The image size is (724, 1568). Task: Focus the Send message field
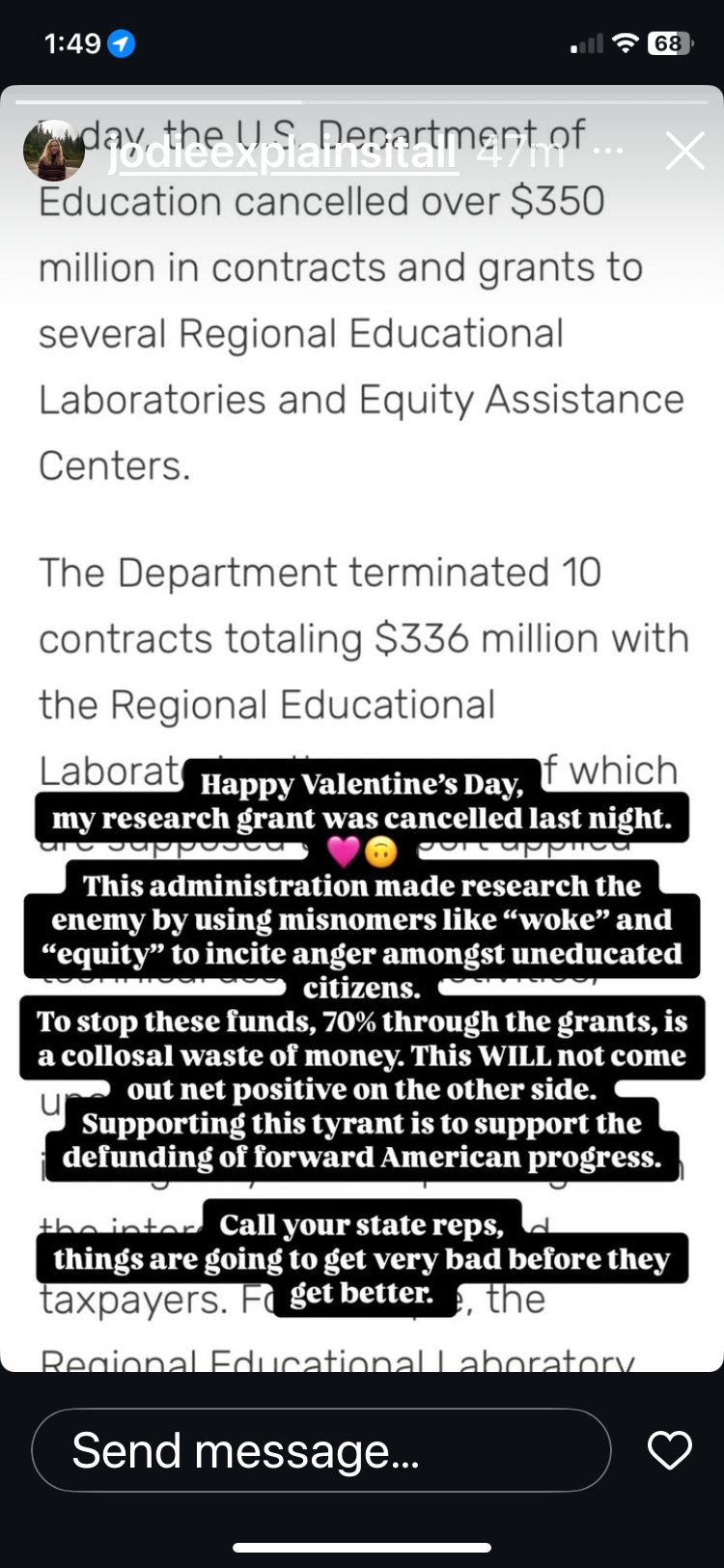[x=320, y=1450]
